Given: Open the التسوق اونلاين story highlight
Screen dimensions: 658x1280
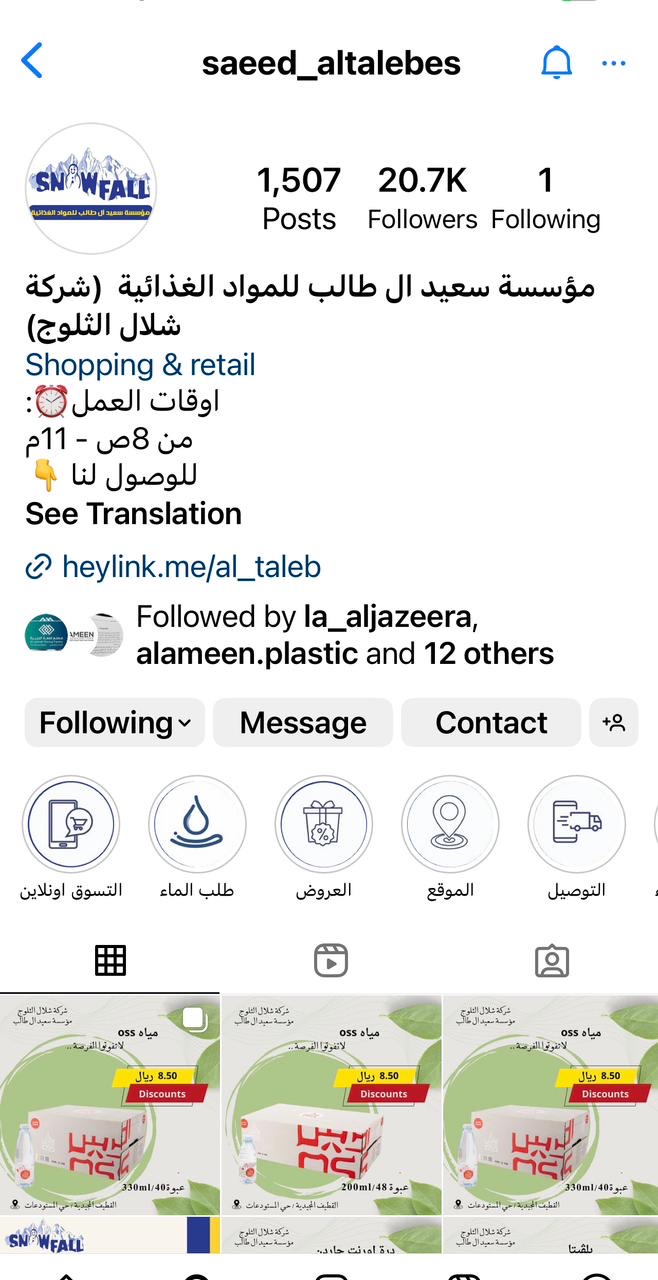Looking at the screenshot, I should [71, 825].
